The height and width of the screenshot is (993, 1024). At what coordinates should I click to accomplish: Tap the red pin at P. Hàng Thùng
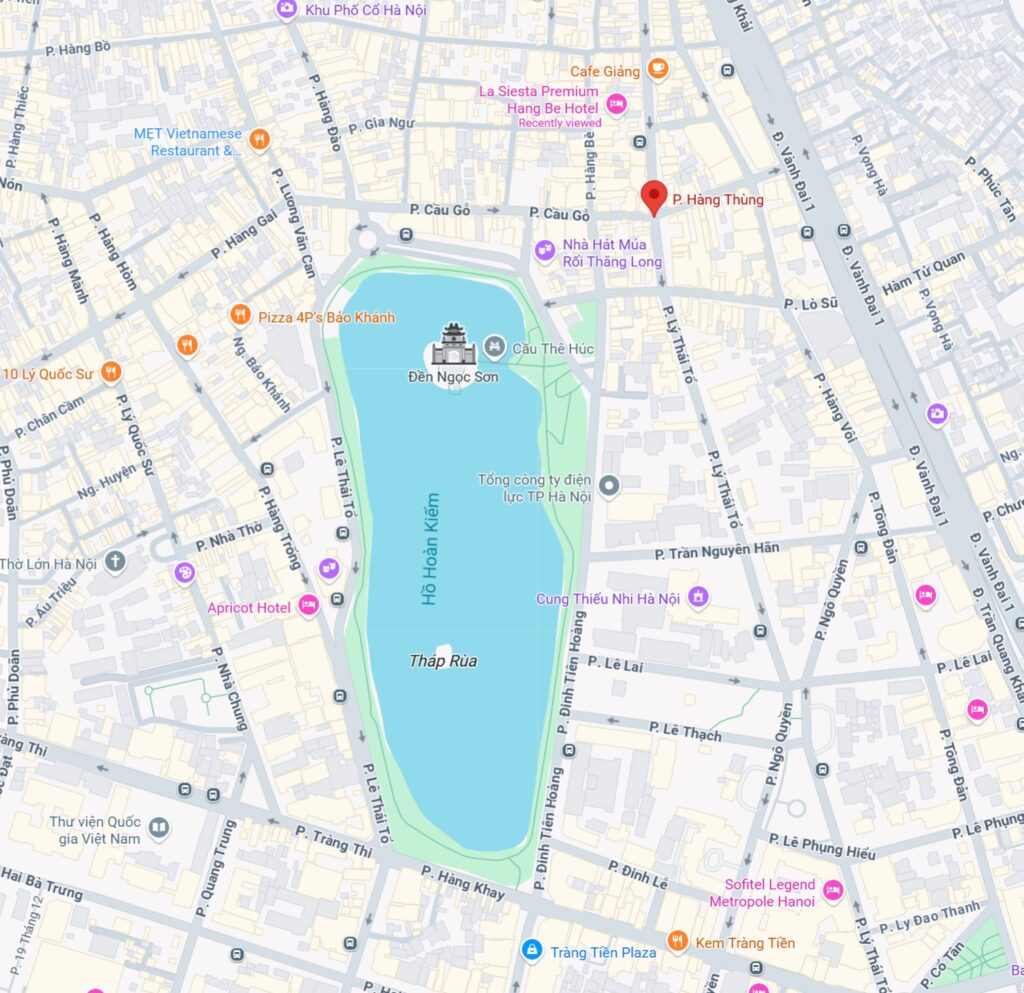(x=654, y=197)
